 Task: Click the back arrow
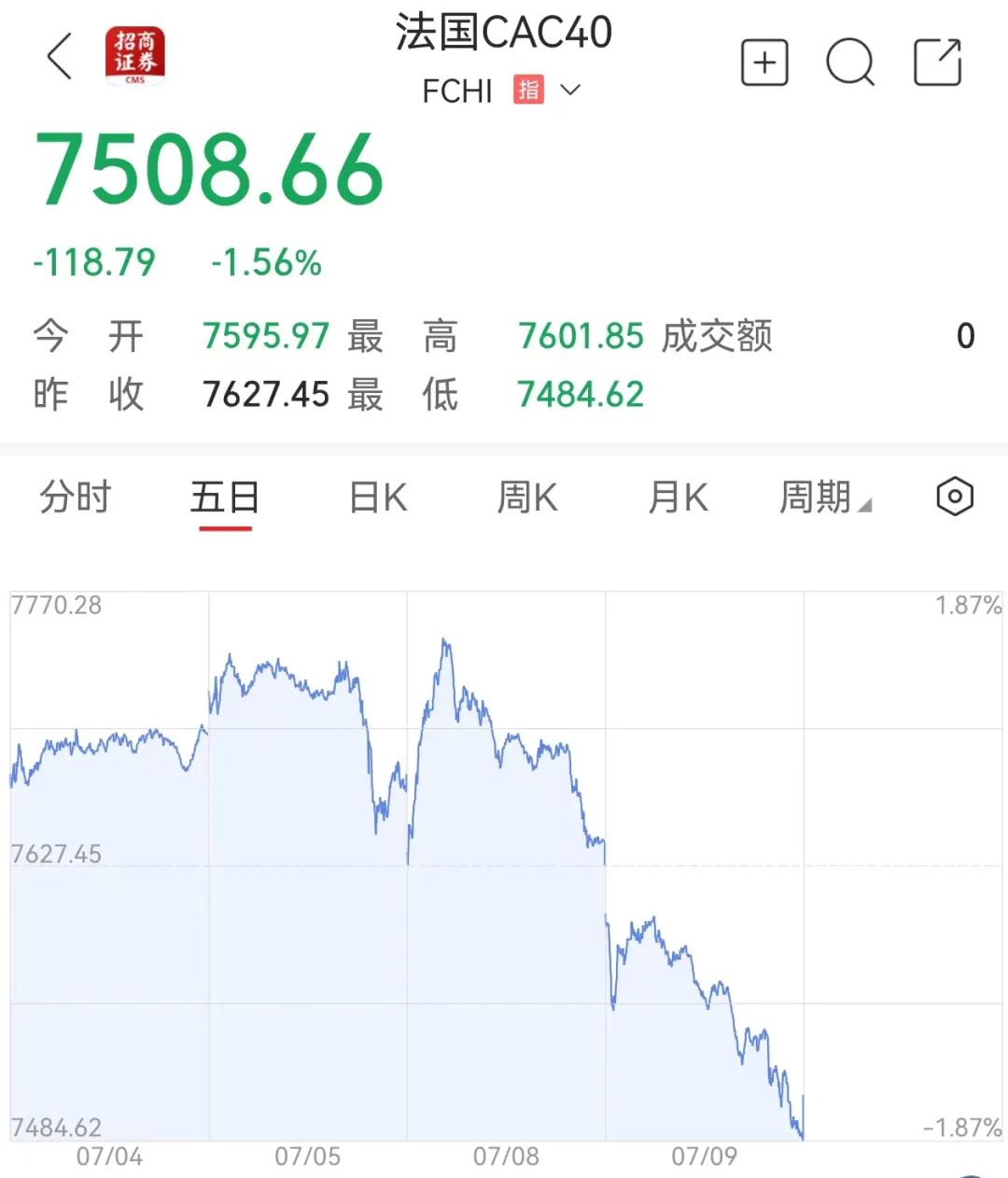click(59, 58)
